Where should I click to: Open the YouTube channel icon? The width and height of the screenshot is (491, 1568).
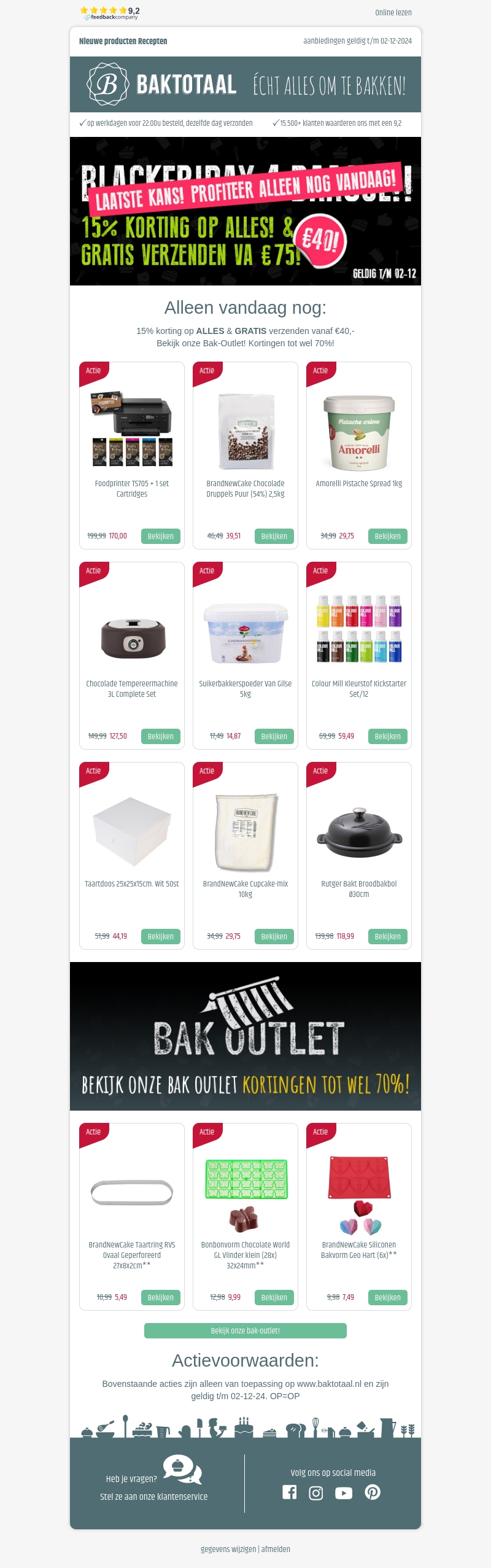(344, 1492)
